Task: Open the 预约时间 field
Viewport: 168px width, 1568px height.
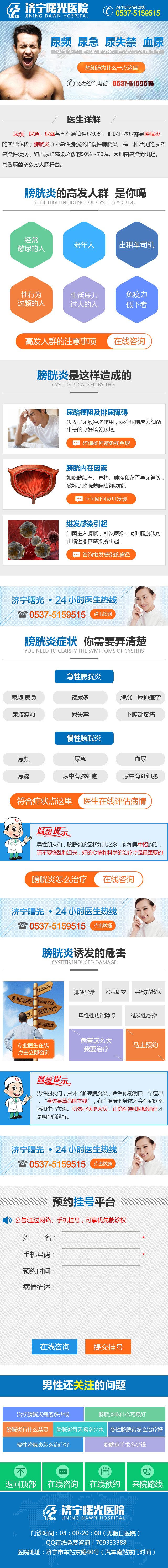Action: (101, 1271)
